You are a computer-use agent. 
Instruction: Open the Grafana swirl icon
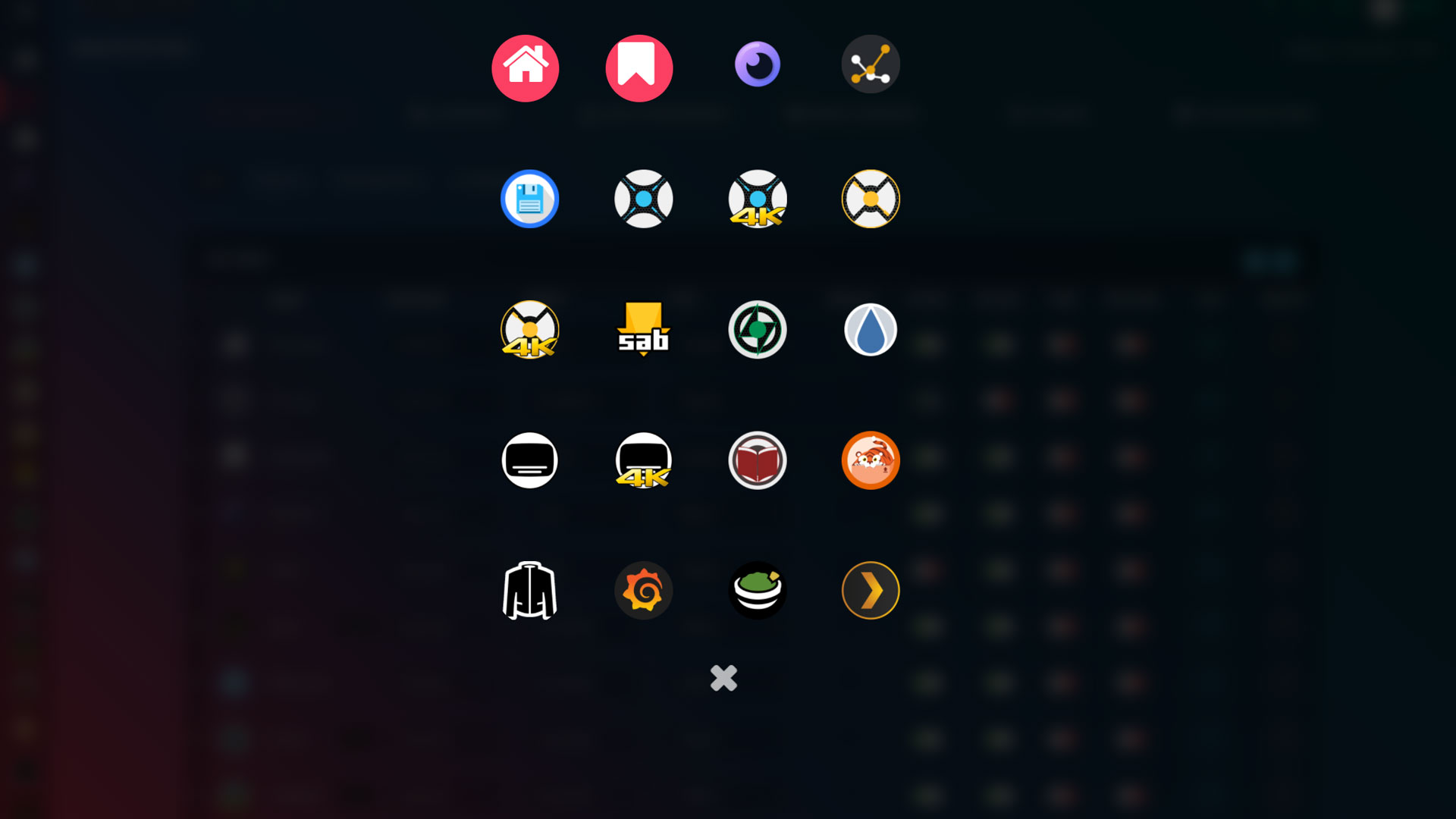click(643, 591)
